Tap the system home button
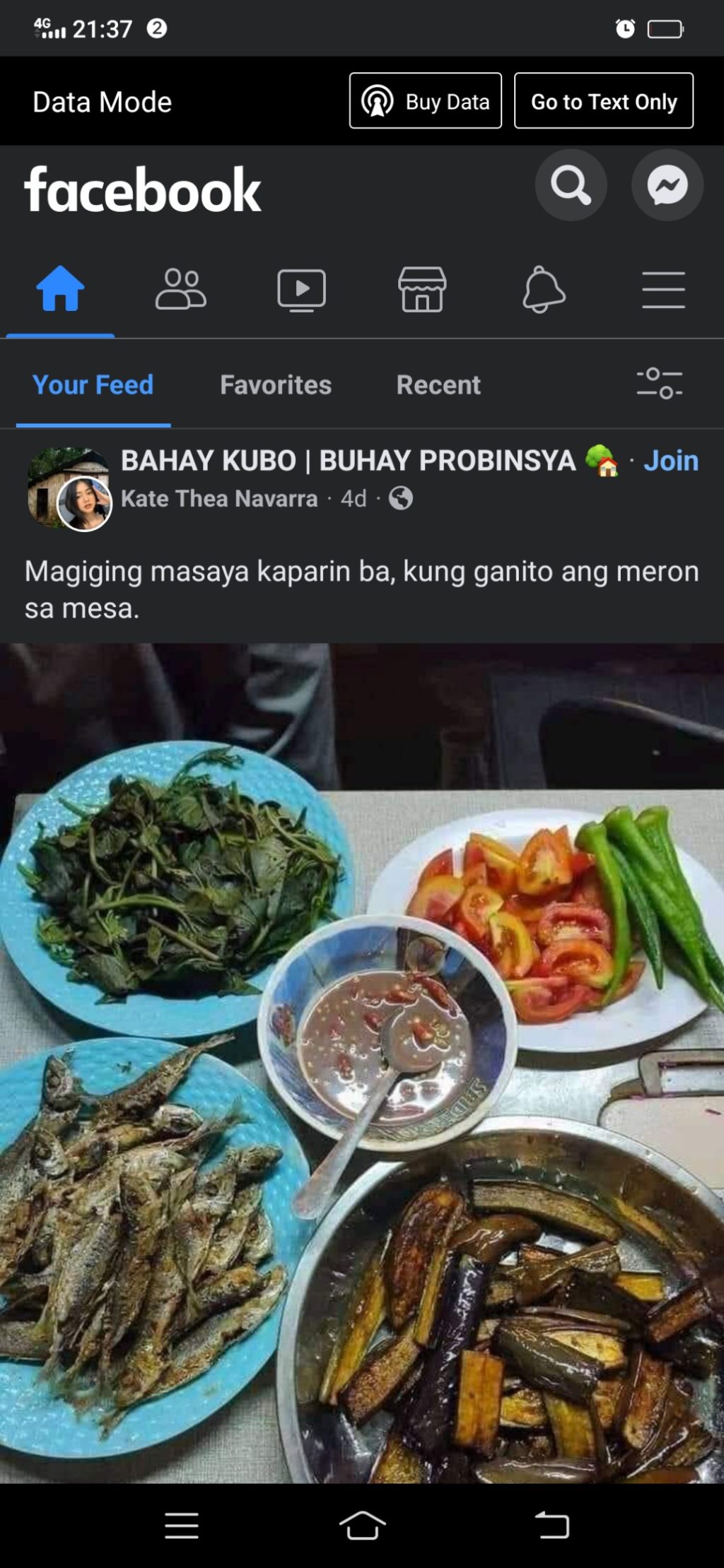Image resolution: width=724 pixels, height=1568 pixels. tap(362, 1526)
